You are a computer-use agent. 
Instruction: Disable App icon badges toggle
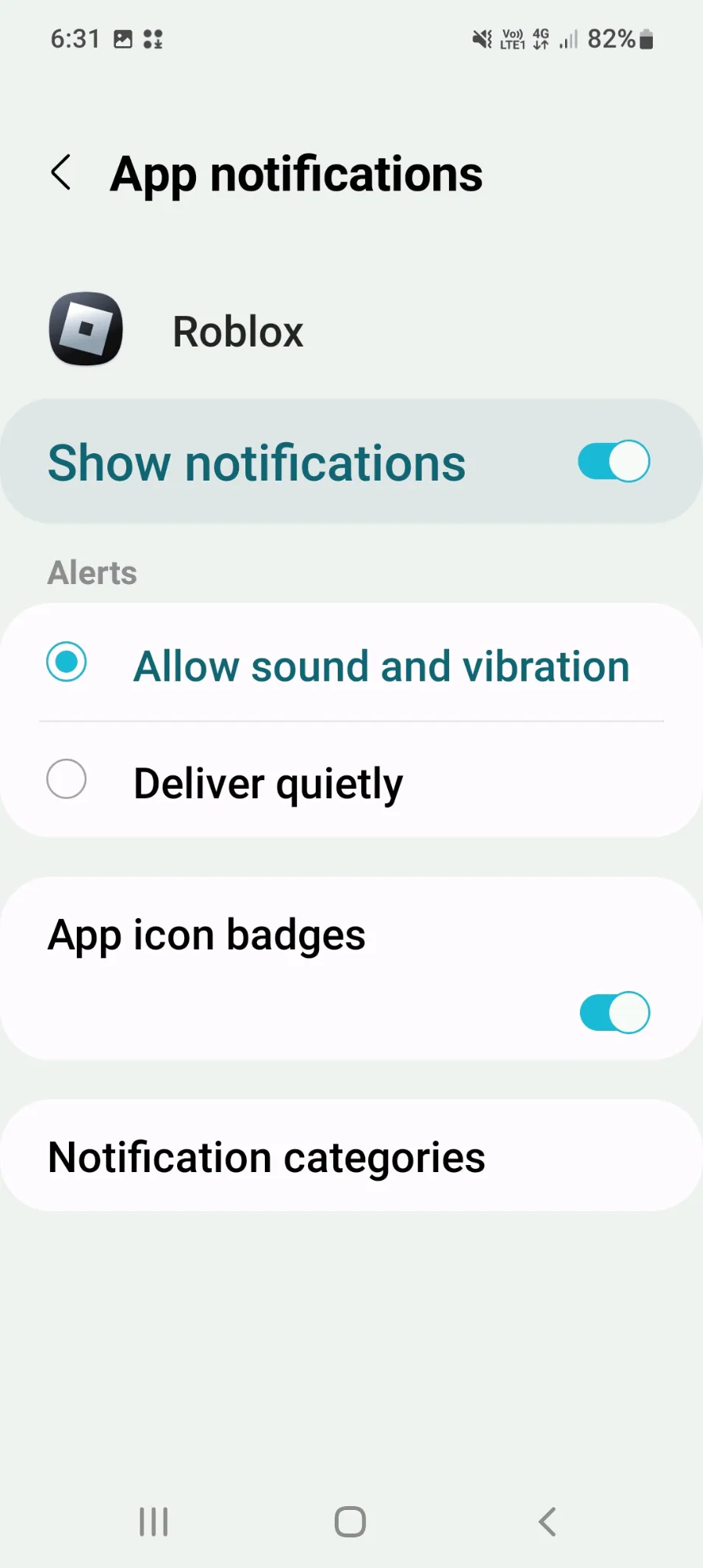[x=614, y=1012]
